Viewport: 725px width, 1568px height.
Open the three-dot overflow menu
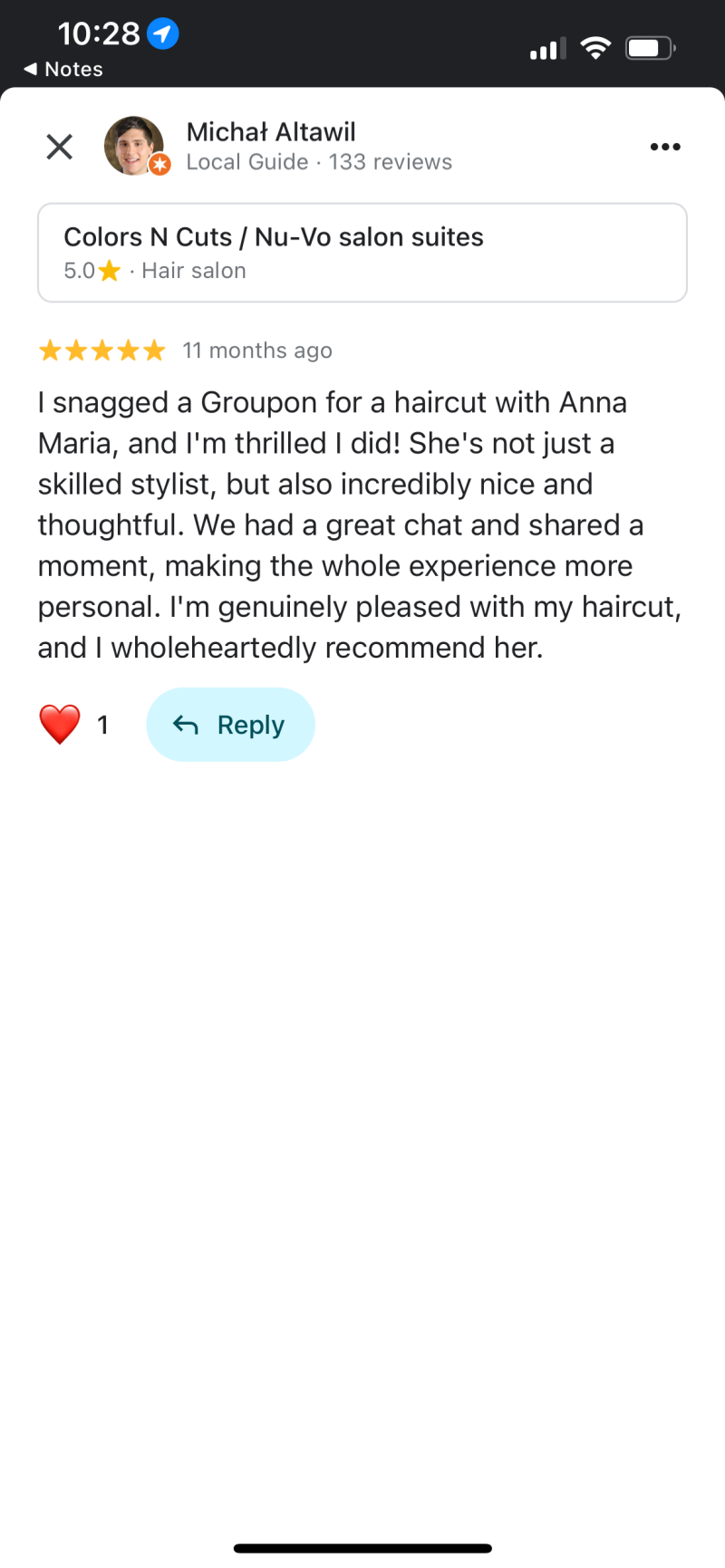664,147
